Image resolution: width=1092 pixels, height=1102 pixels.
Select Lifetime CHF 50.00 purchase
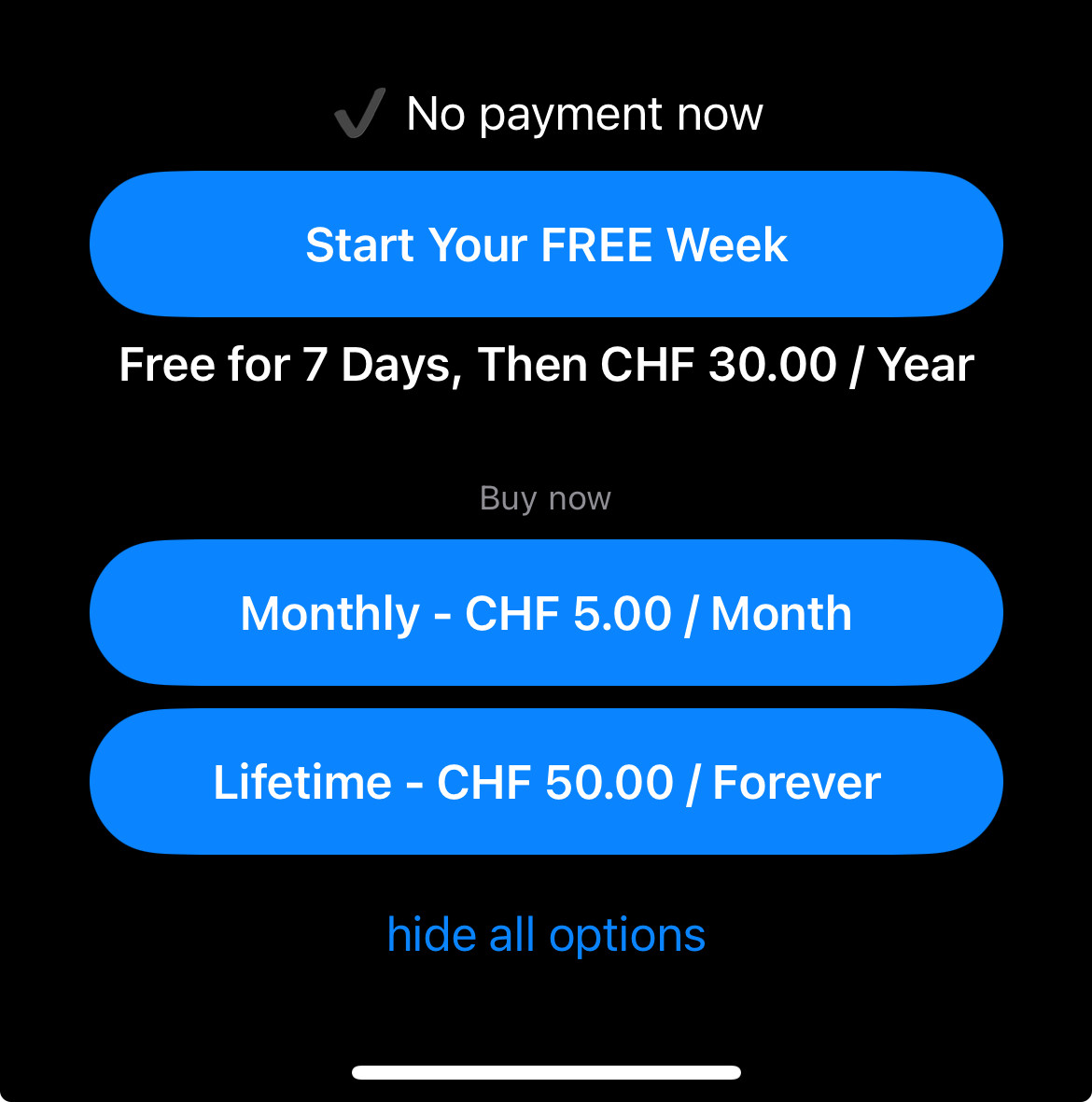coord(546,782)
